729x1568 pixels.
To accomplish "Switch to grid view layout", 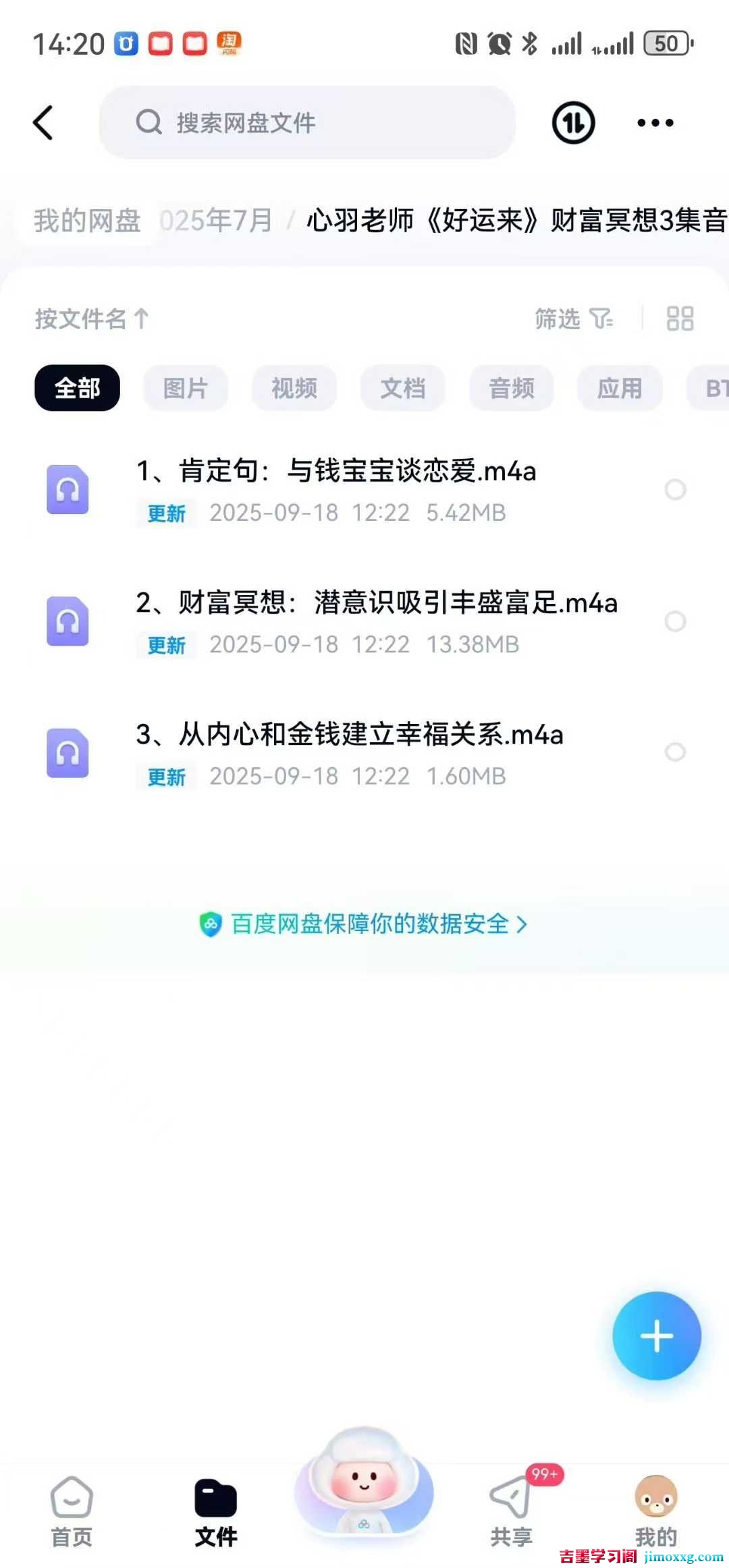I will click(679, 318).
